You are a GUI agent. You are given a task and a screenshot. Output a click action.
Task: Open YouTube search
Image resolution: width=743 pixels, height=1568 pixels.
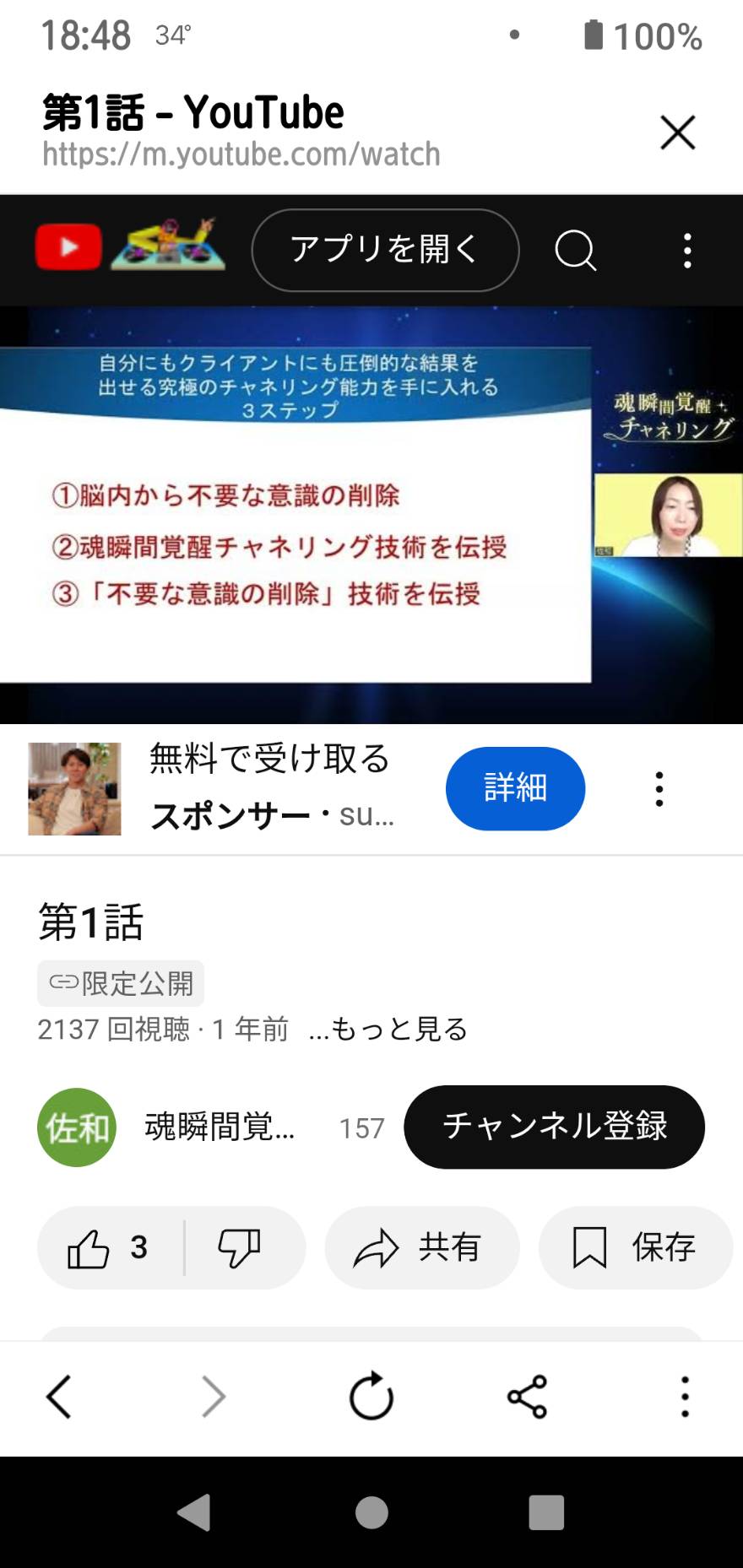coord(575,250)
